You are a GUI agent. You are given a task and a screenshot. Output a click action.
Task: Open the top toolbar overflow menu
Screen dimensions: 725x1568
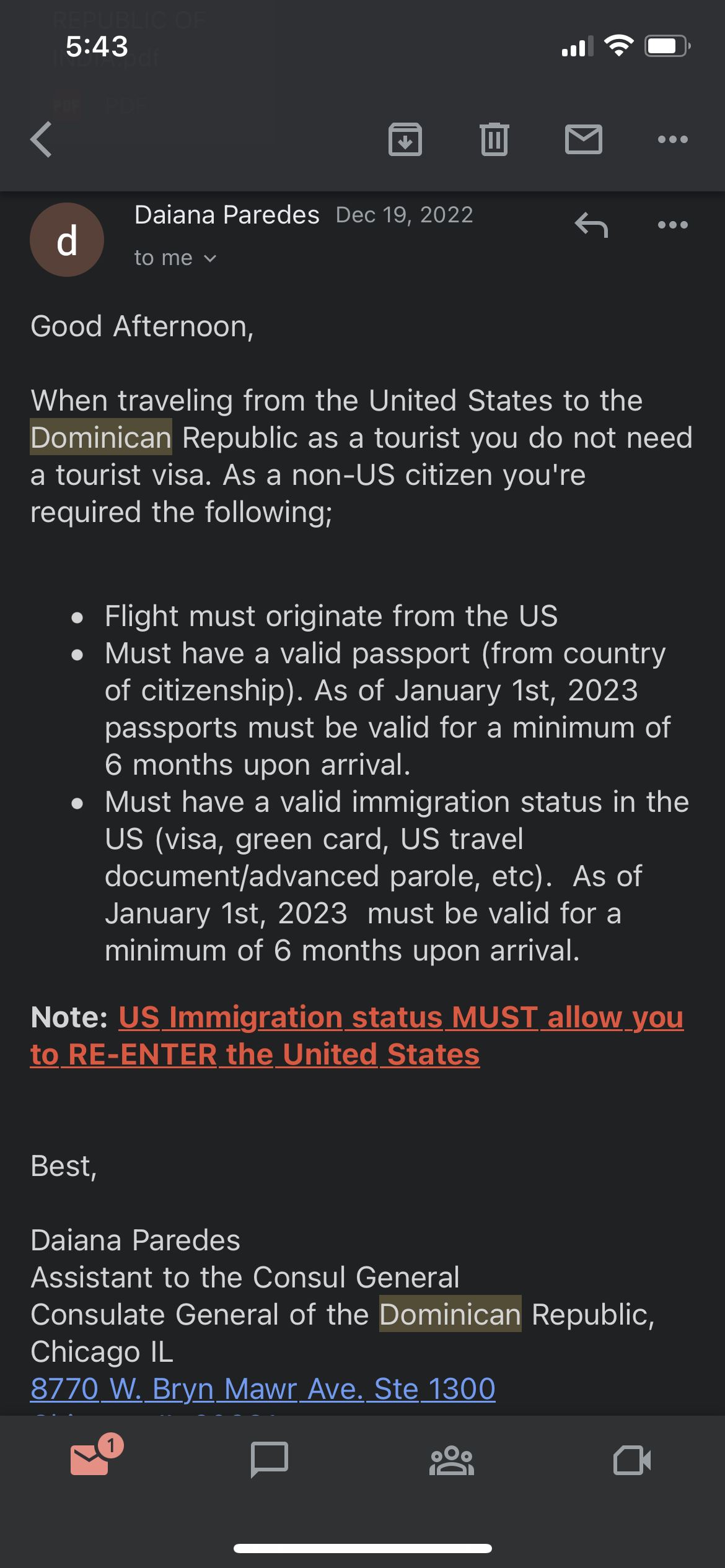pyautogui.click(x=673, y=139)
